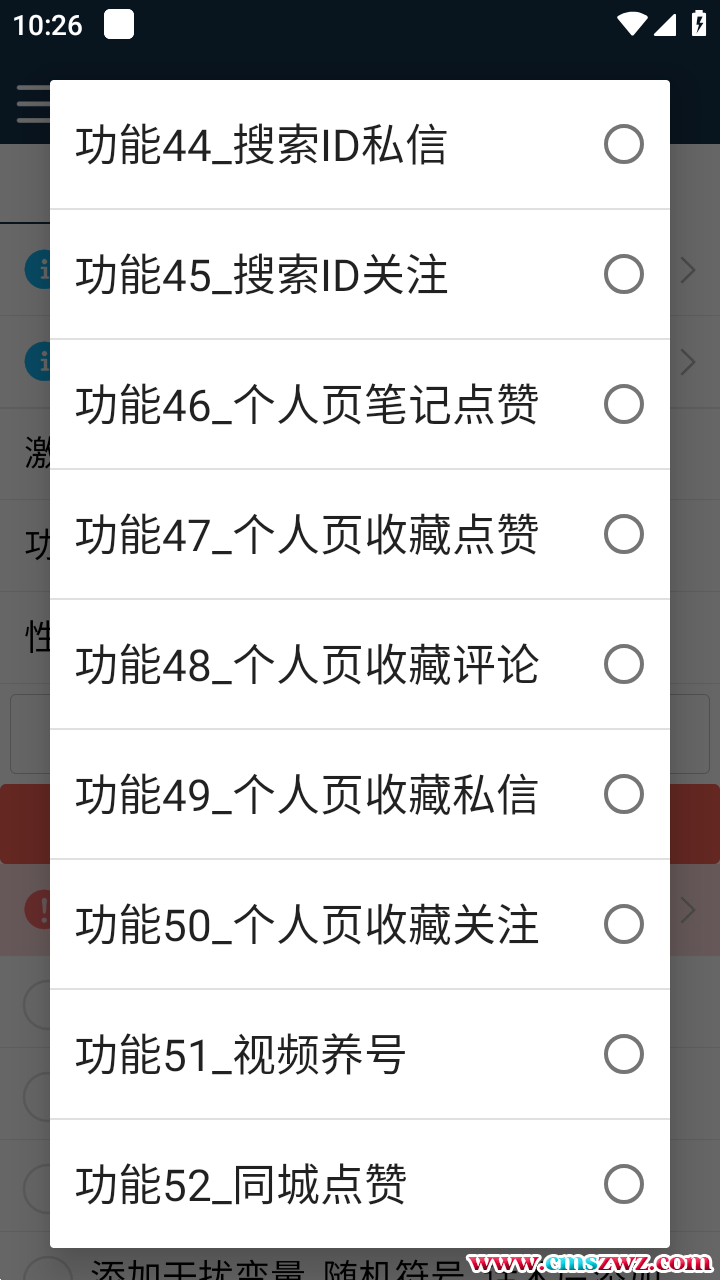Viewport: 720px width, 1280px height.
Task: Choose 功能48_个人页收藏评论
Action: (360, 665)
